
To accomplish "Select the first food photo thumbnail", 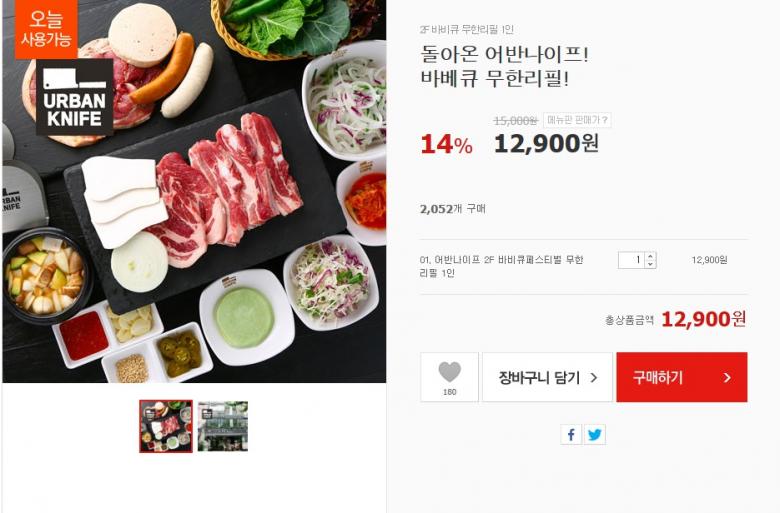I will [166, 426].
